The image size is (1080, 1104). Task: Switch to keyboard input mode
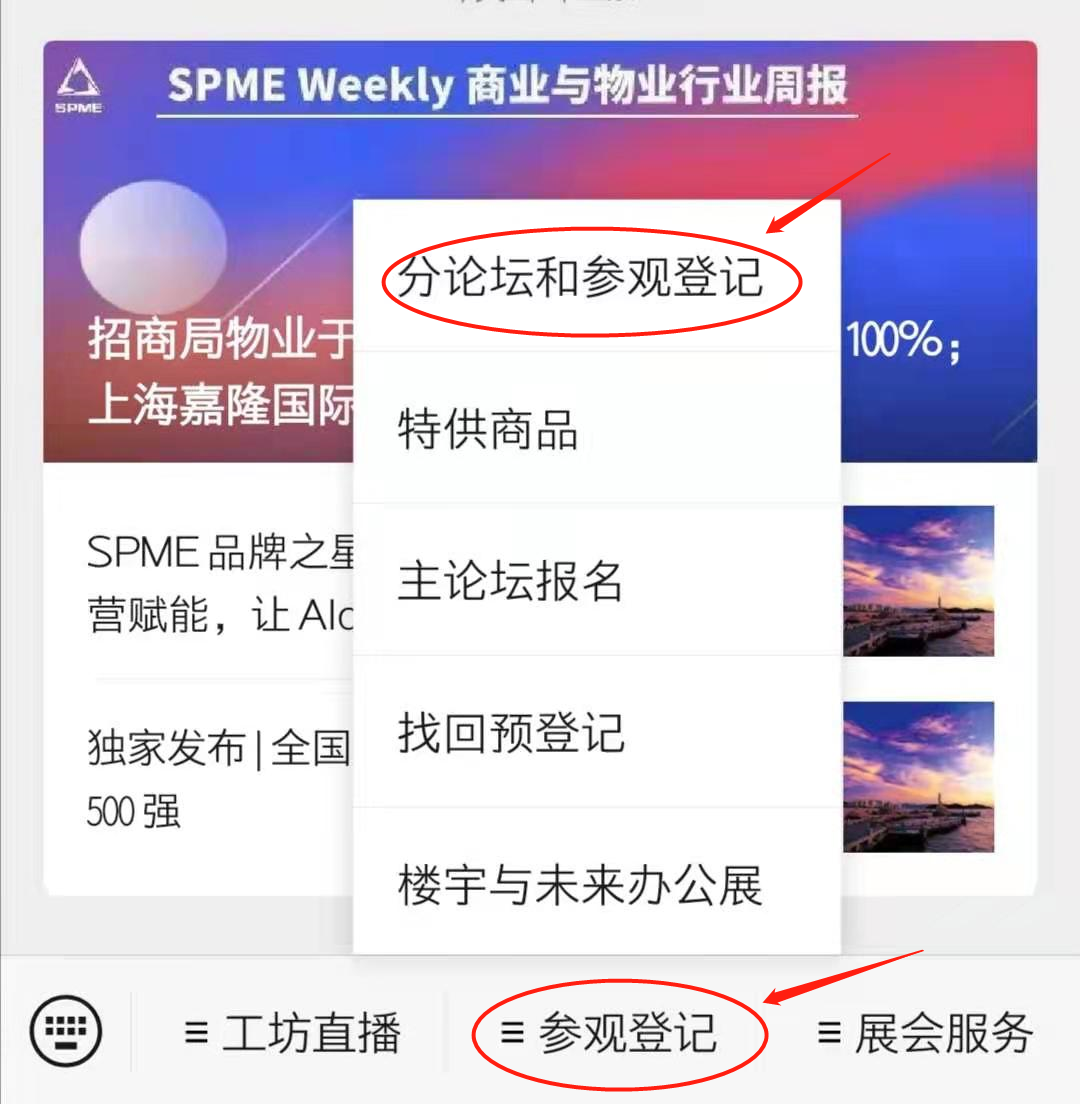(66, 1030)
